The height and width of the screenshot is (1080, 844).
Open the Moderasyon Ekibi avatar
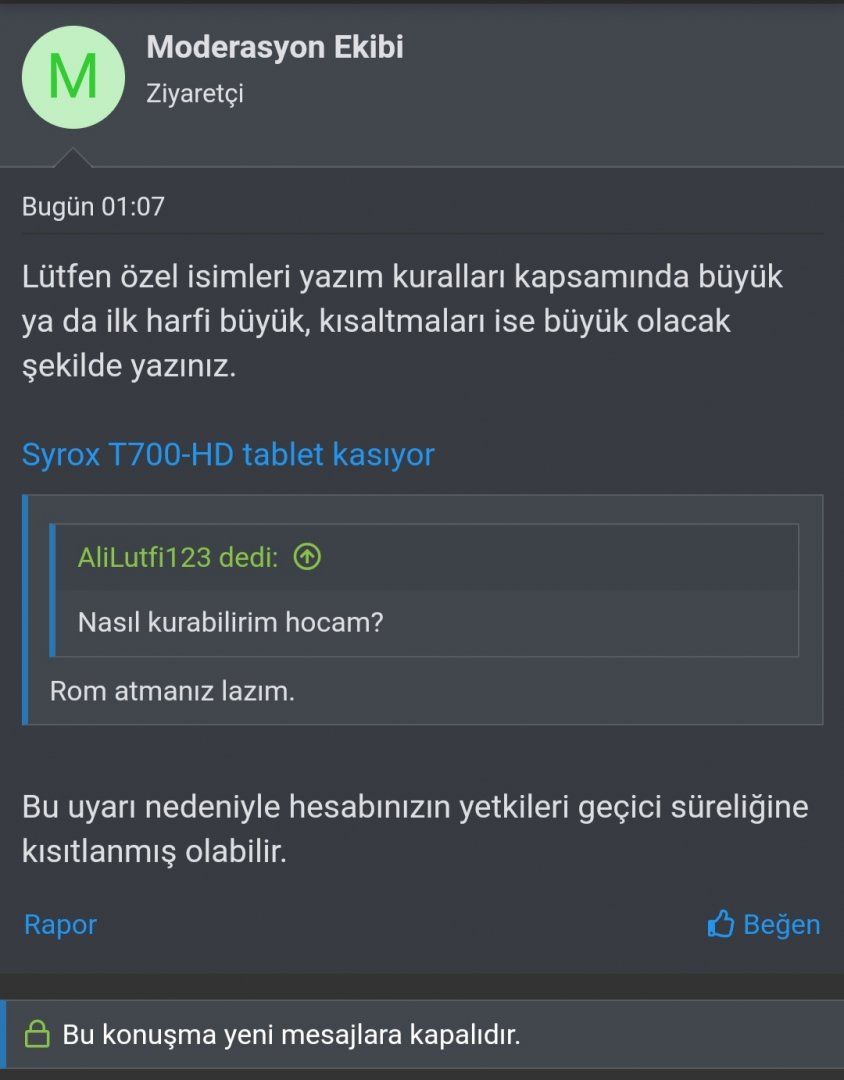pyautogui.click(x=73, y=77)
